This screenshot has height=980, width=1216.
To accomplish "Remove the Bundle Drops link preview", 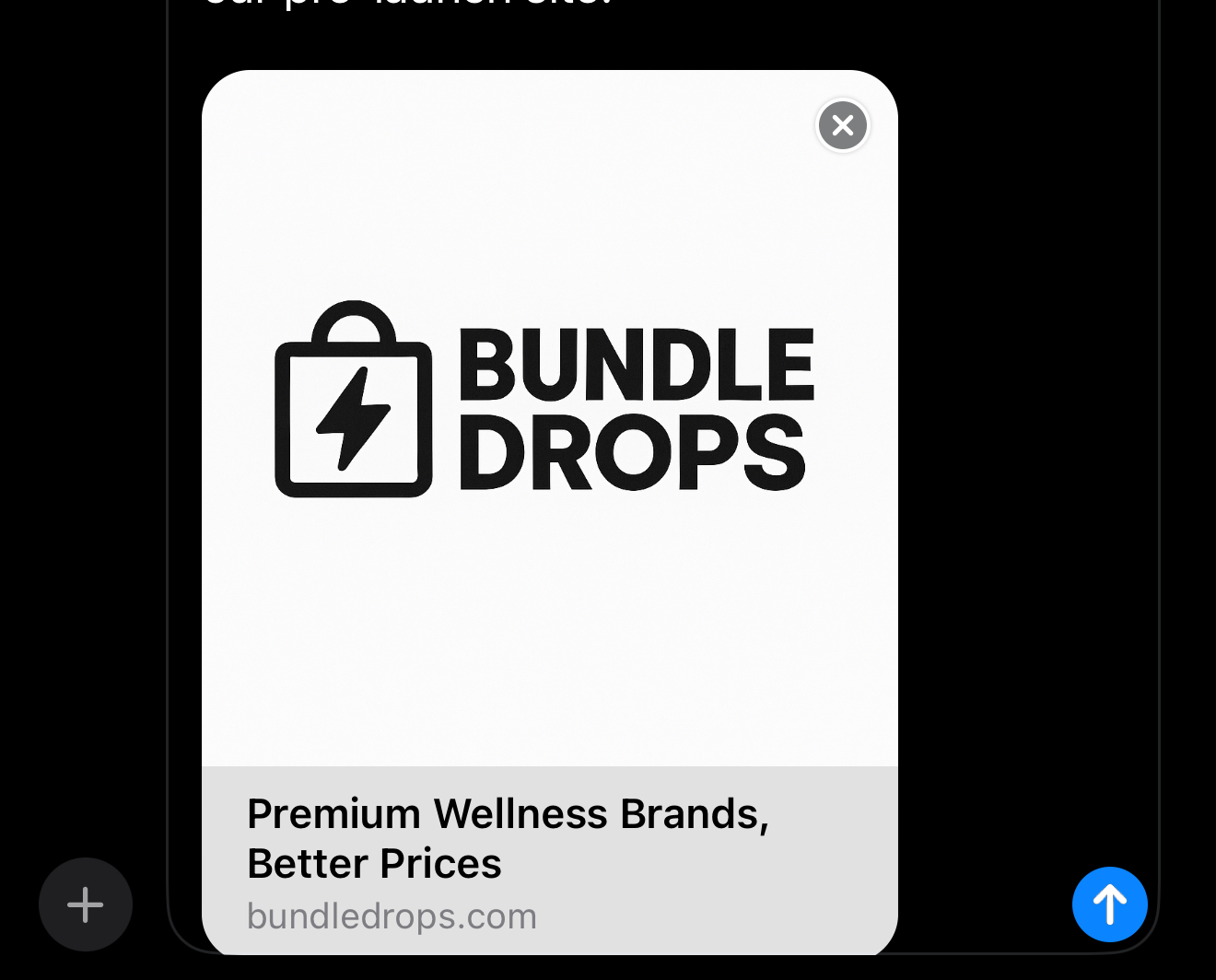I will [x=843, y=125].
